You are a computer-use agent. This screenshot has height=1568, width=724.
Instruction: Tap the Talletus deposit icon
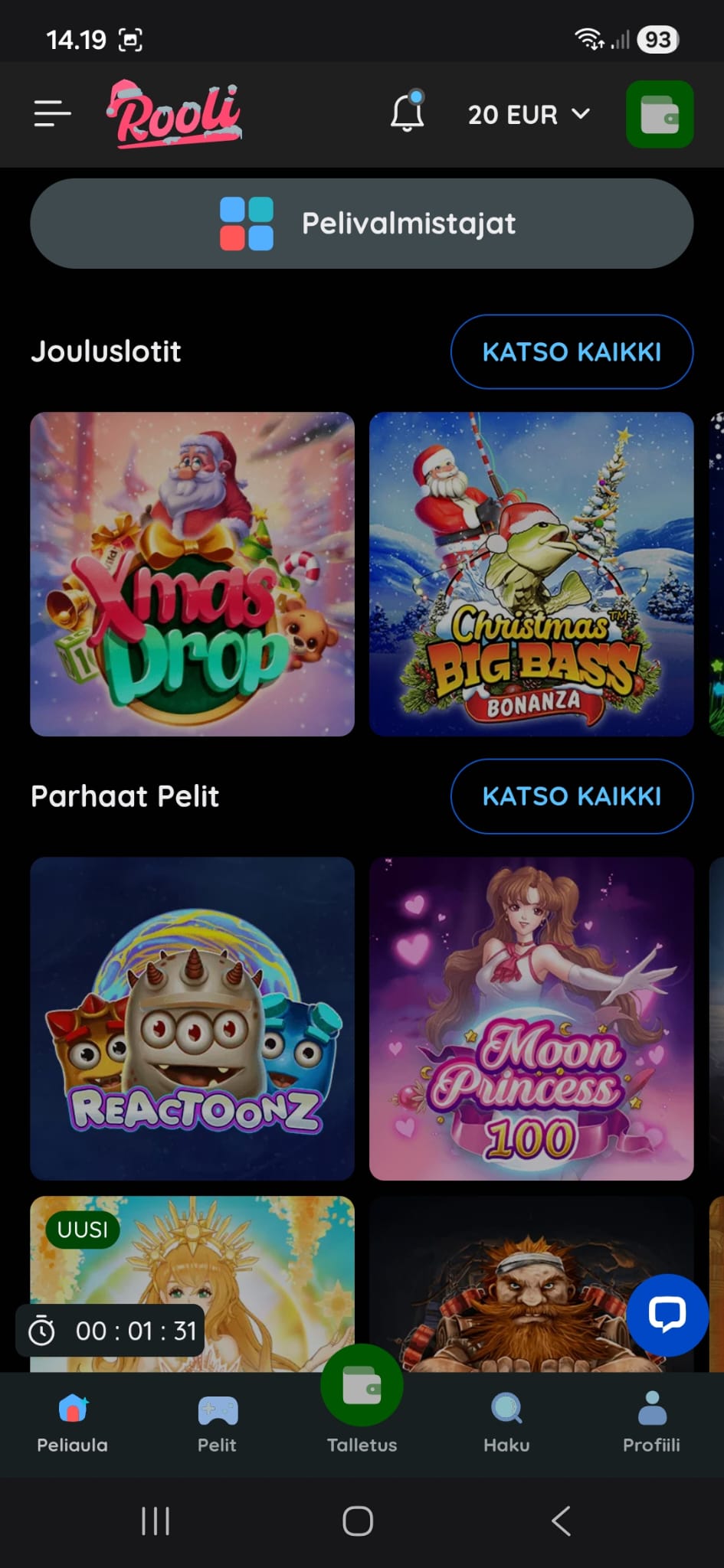click(x=362, y=1384)
